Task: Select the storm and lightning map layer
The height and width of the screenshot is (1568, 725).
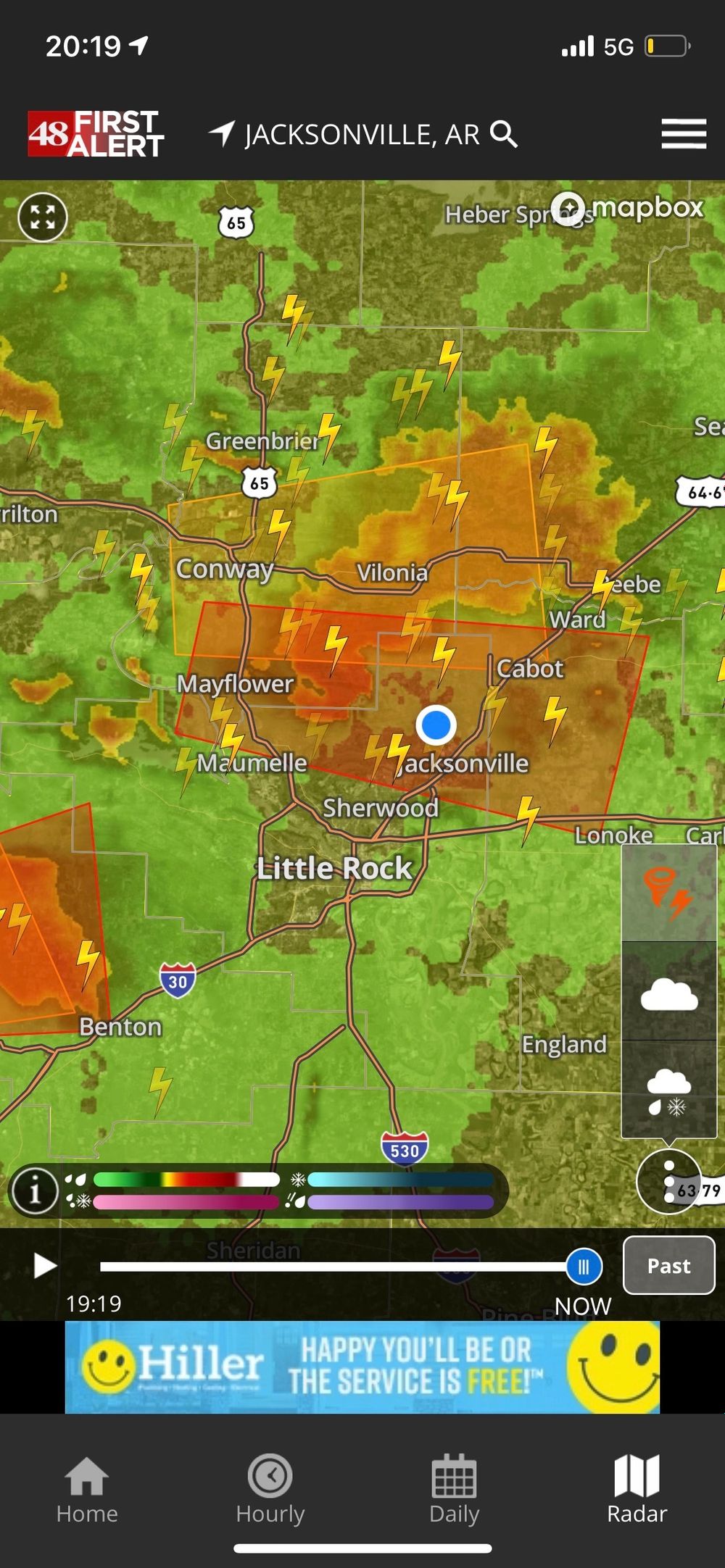Action: click(x=668, y=893)
